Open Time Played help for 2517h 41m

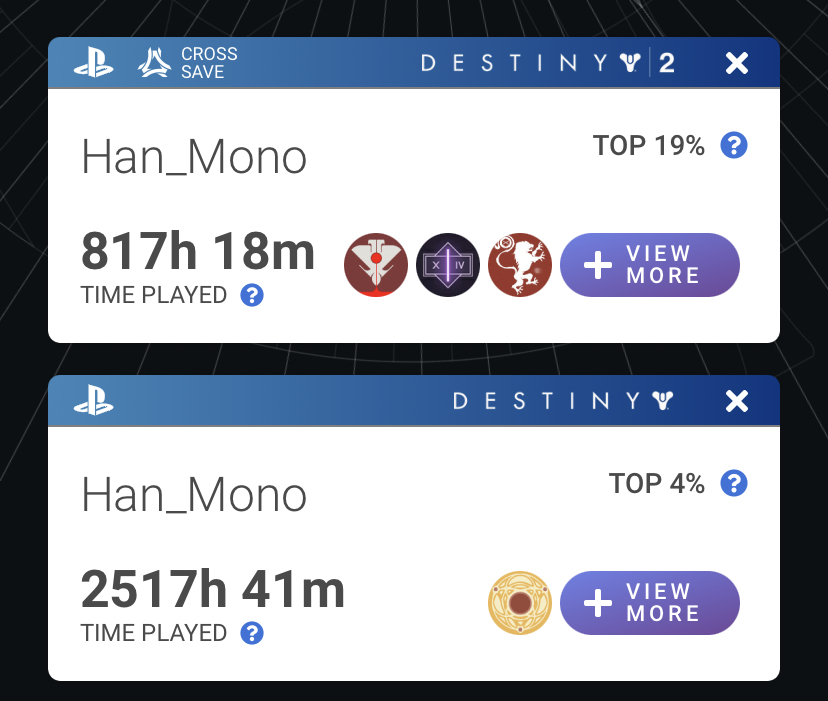click(253, 633)
